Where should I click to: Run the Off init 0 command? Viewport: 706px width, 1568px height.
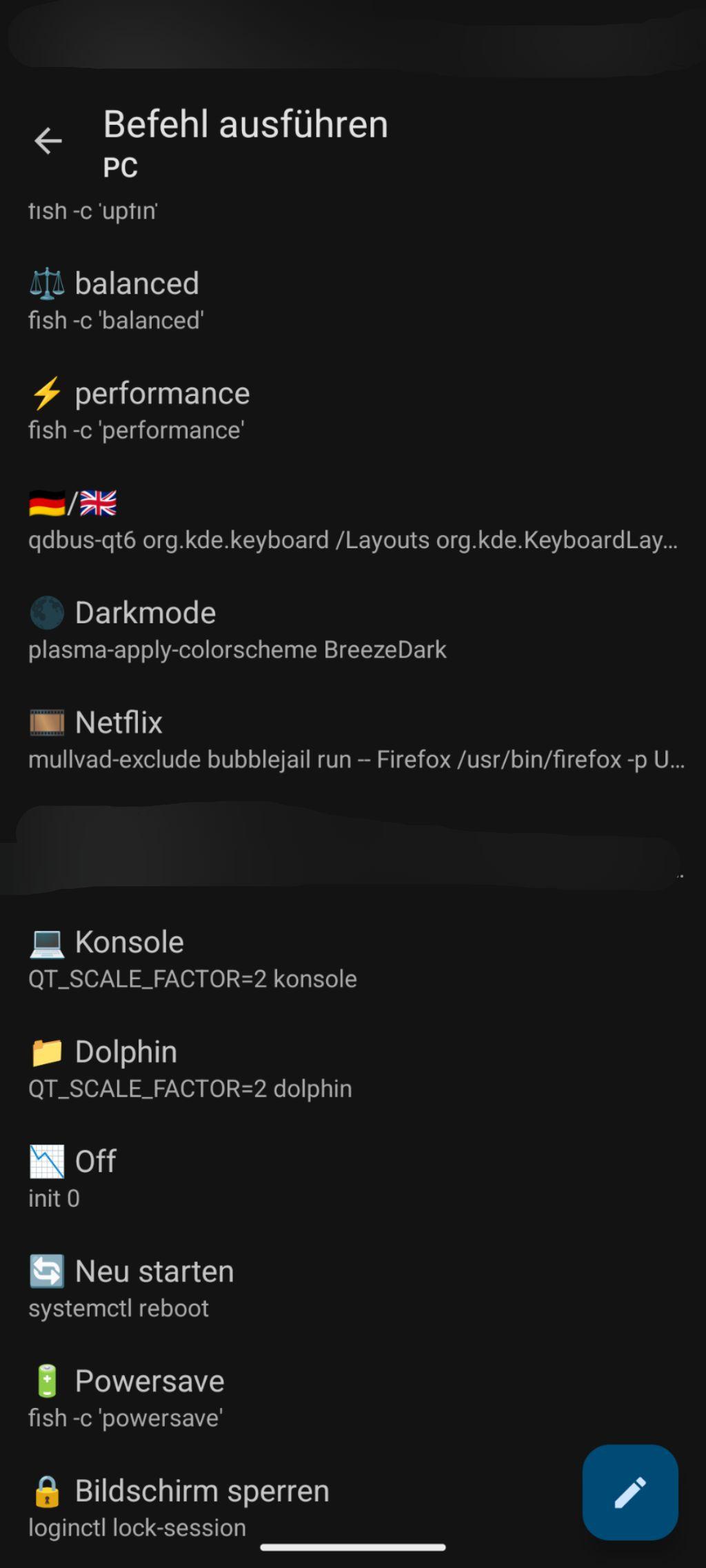point(353,1178)
